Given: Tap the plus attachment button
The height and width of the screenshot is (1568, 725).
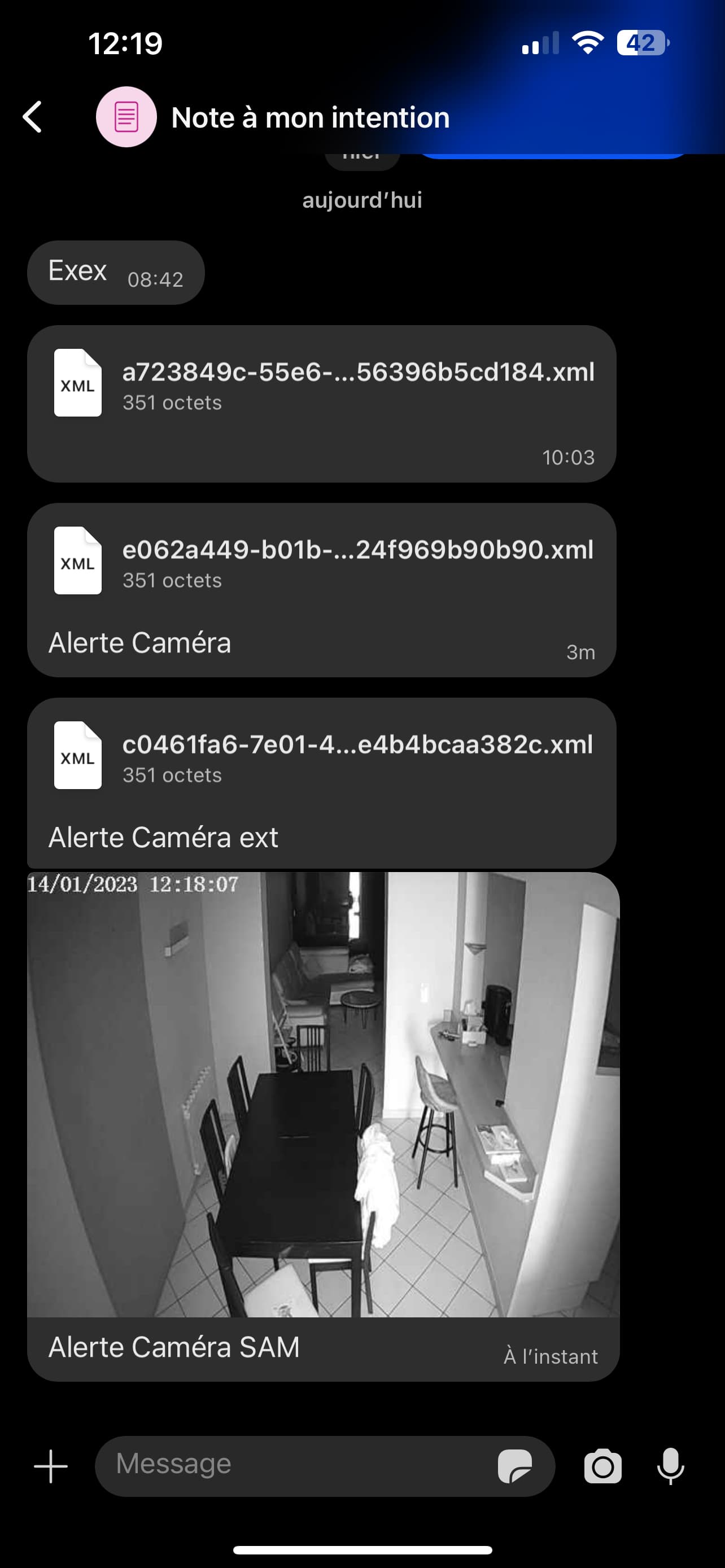Looking at the screenshot, I should 50,1466.
